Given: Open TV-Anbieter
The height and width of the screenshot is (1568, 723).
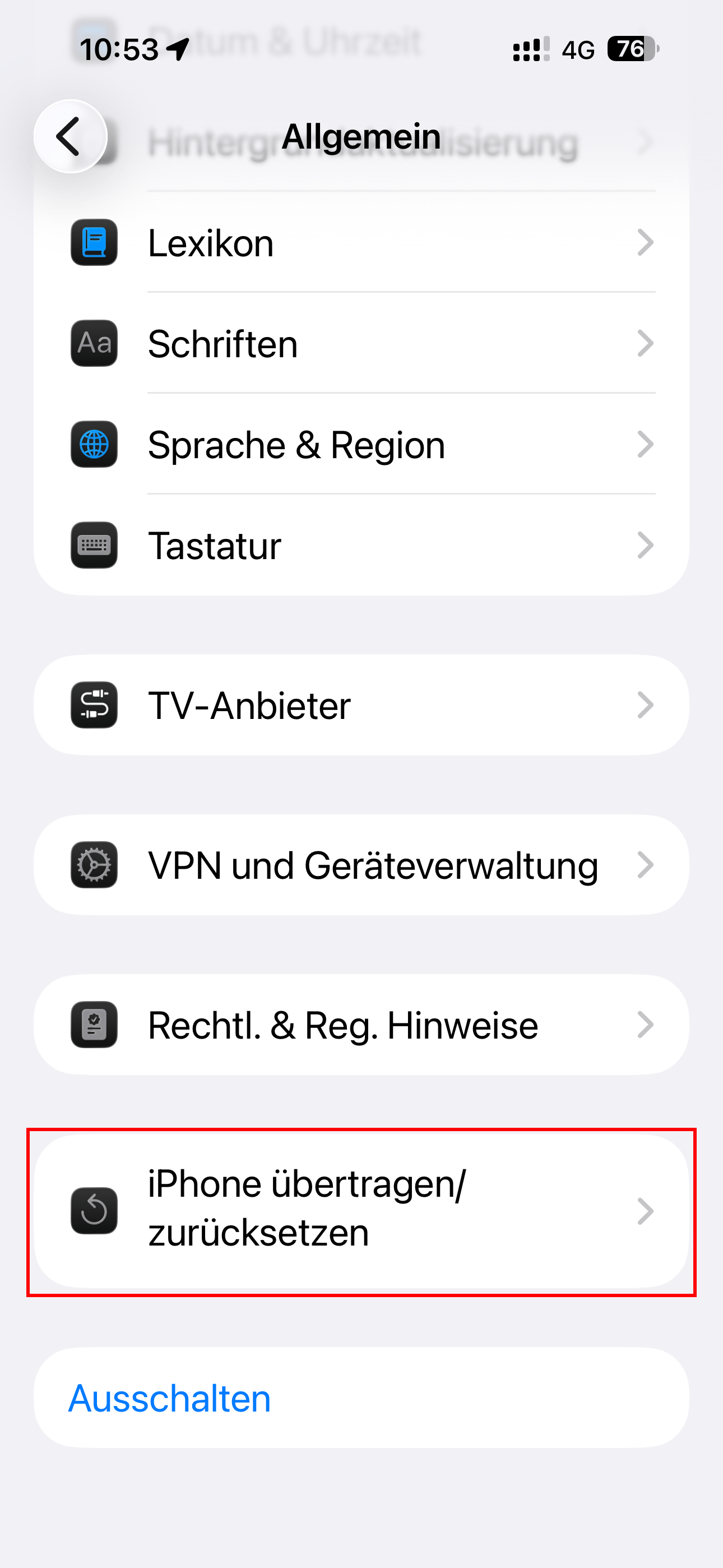Looking at the screenshot, I should [361, 705].
